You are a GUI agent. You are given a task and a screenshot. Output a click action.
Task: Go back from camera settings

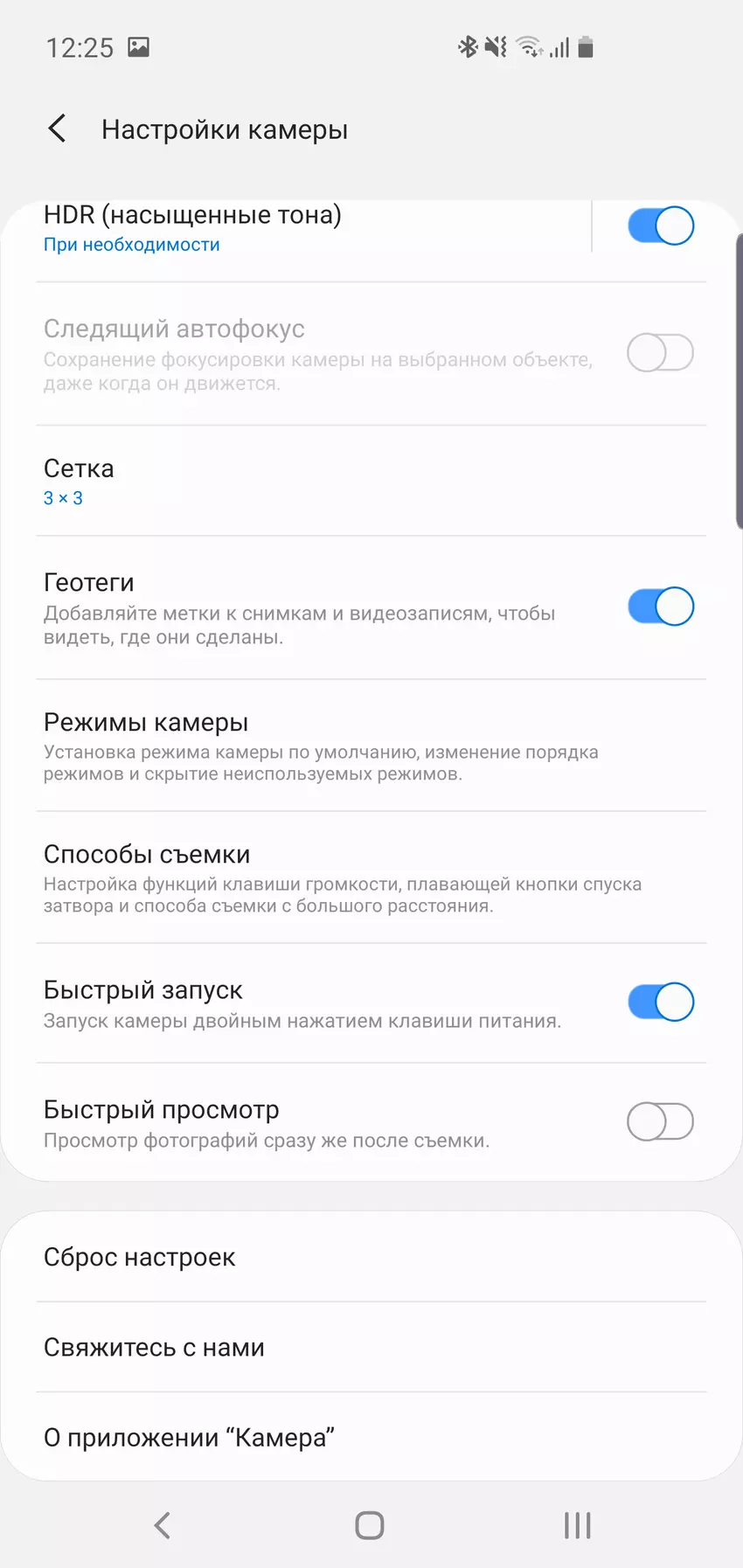tap(58, 129)
